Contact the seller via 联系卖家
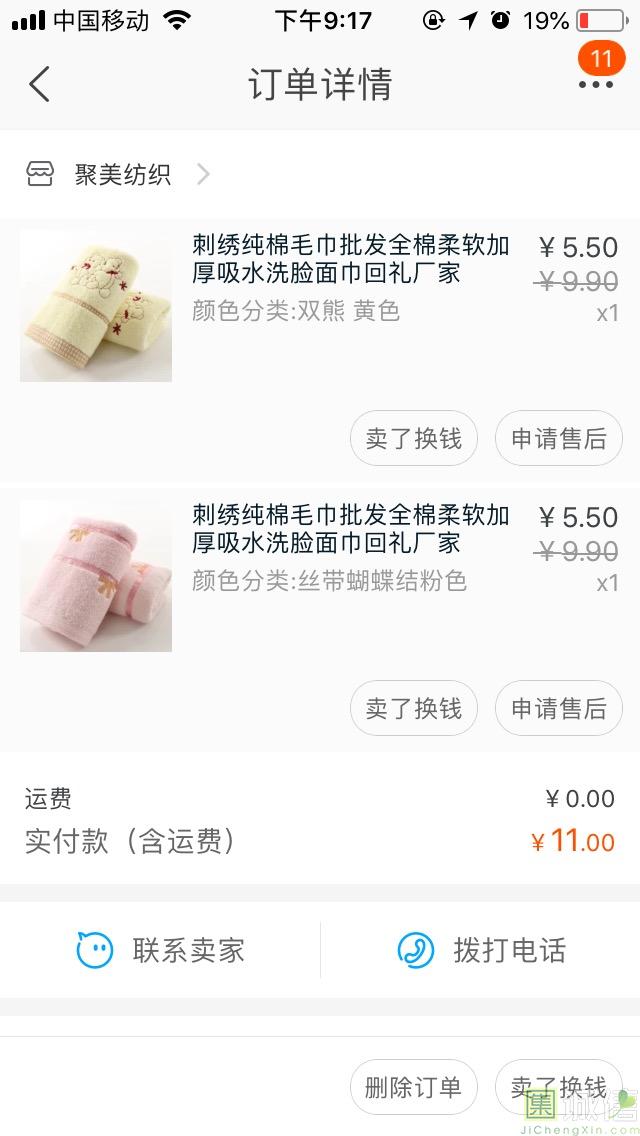640x1136 pixels. (162, 950)
